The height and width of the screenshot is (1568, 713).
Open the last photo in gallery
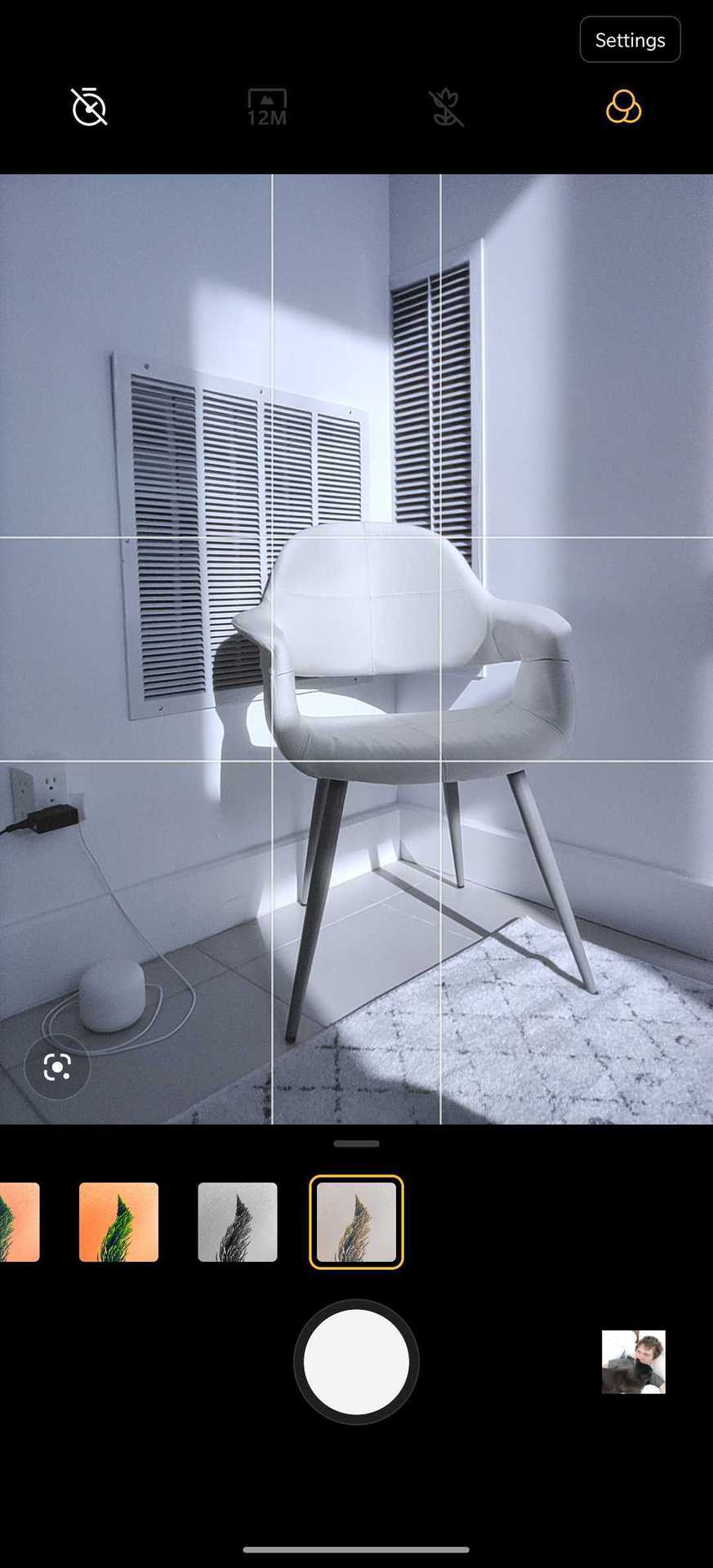[x=633, y=1361]
